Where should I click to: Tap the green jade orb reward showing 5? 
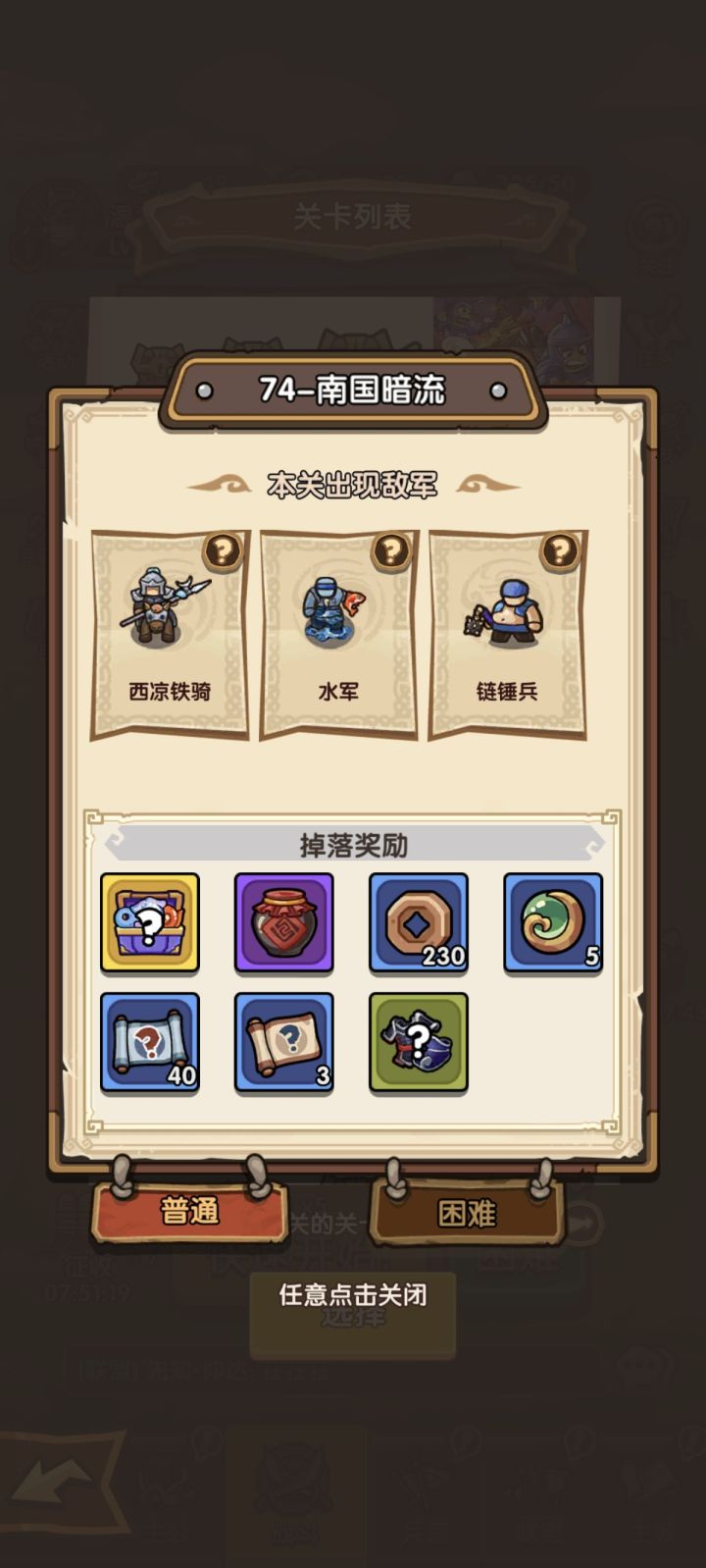click(552, 922)
